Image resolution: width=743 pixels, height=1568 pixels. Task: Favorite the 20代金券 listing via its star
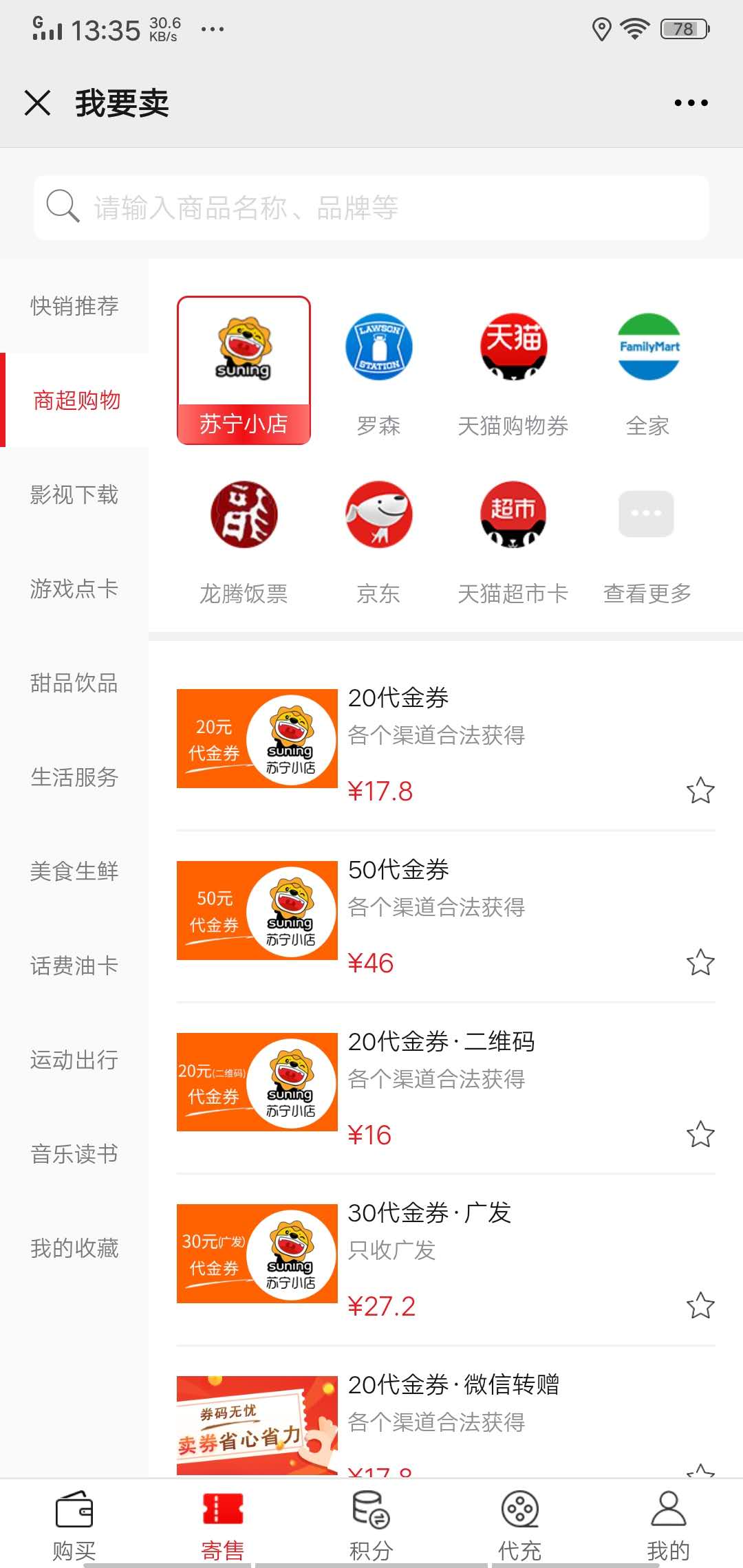pyautogui.click(x=700, y=792)
